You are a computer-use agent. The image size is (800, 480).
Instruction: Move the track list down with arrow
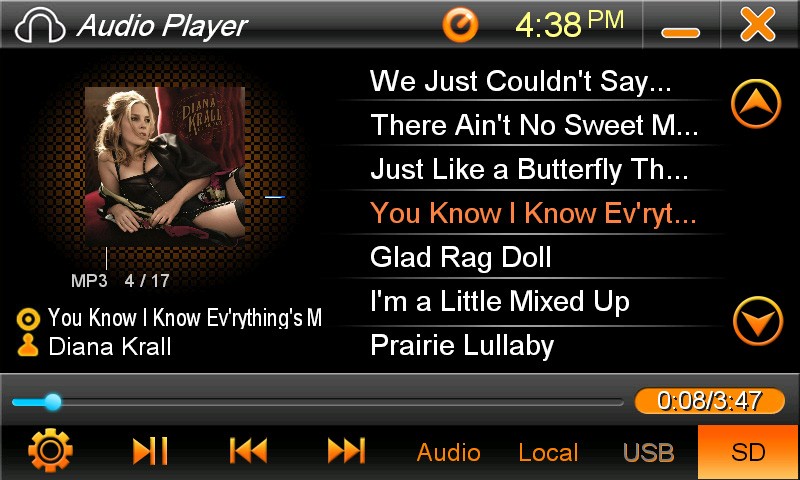[756, 322]
